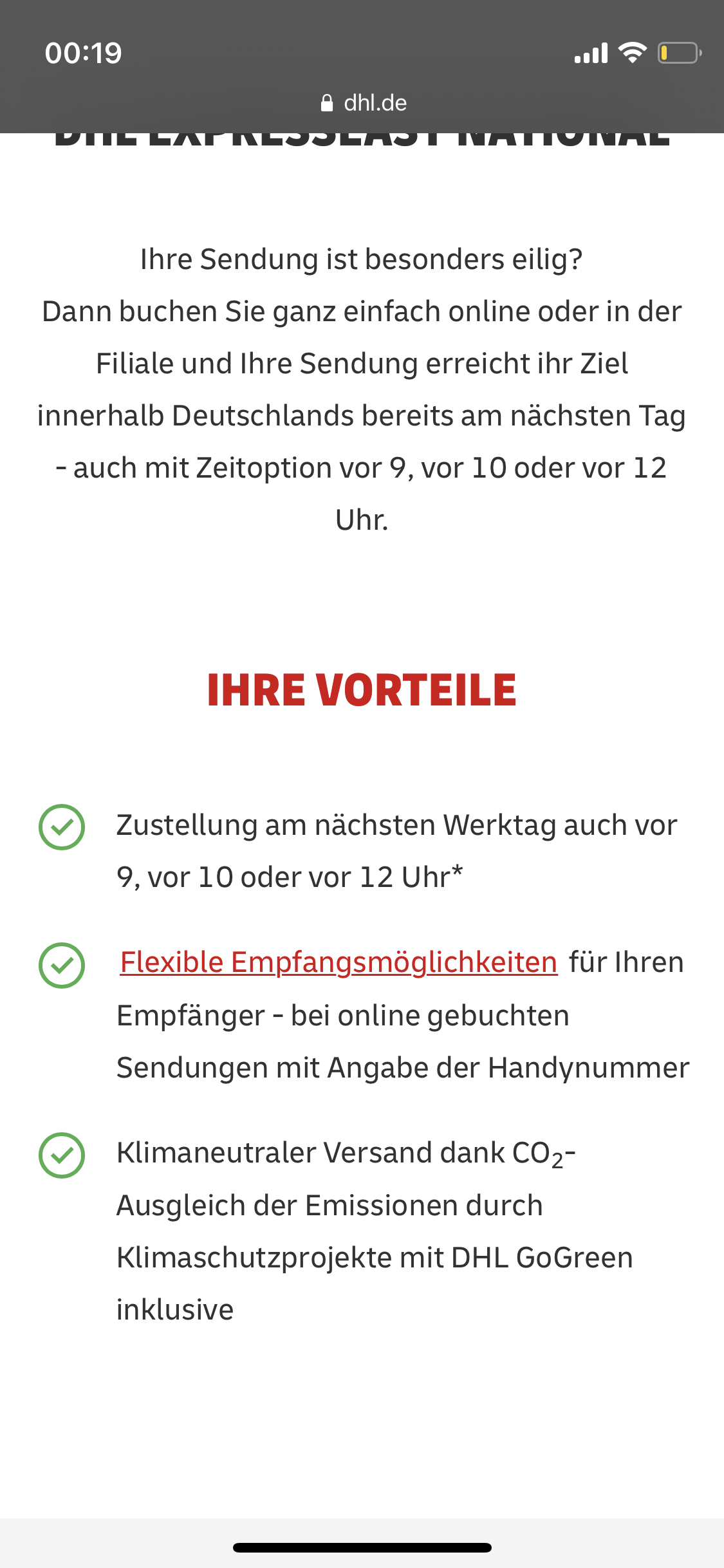Open the Flexible Empfangsmöglichkeiten link
The width and height of the screenshot is (724, 1568).
[337, 962]
